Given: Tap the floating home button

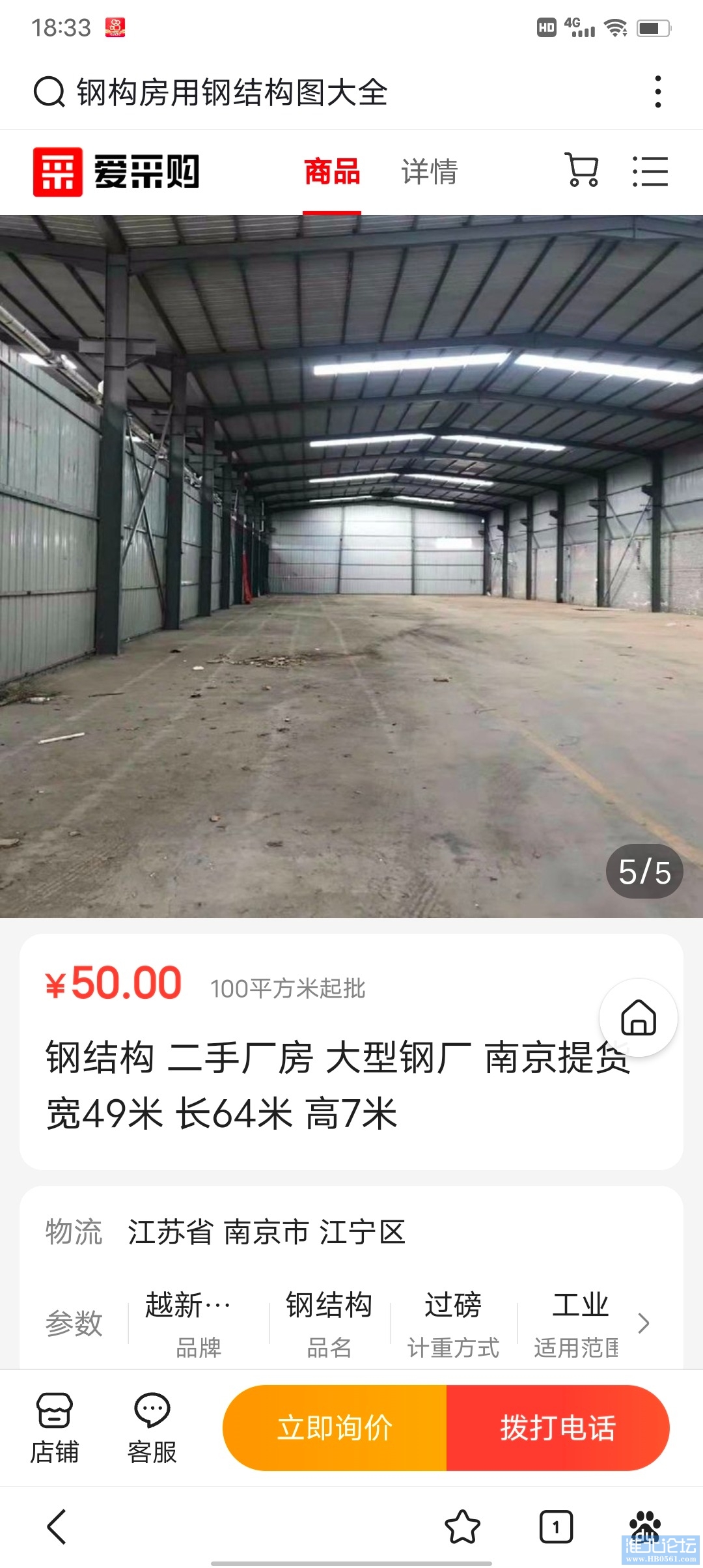Looking at the screenshot, I should (638, 1017).
